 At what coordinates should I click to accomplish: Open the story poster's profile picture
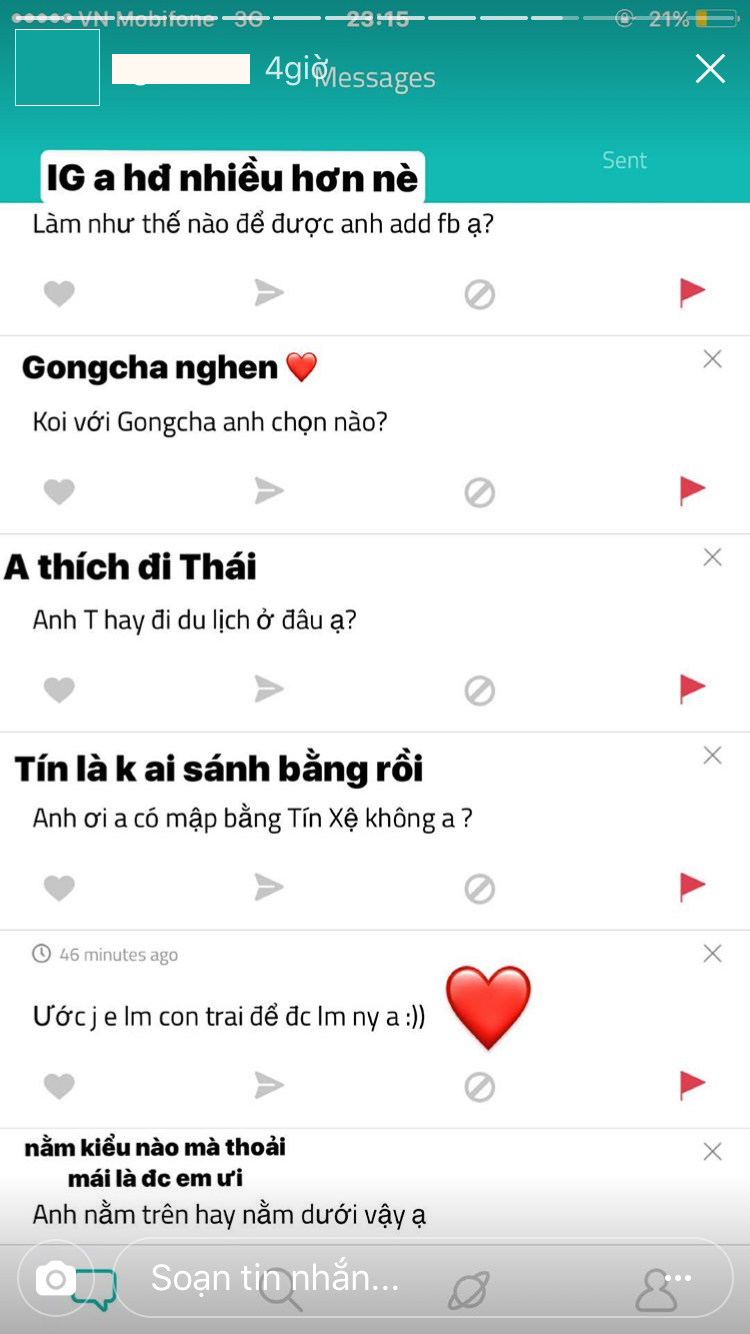pyautogui.click(x=58, y=68)
